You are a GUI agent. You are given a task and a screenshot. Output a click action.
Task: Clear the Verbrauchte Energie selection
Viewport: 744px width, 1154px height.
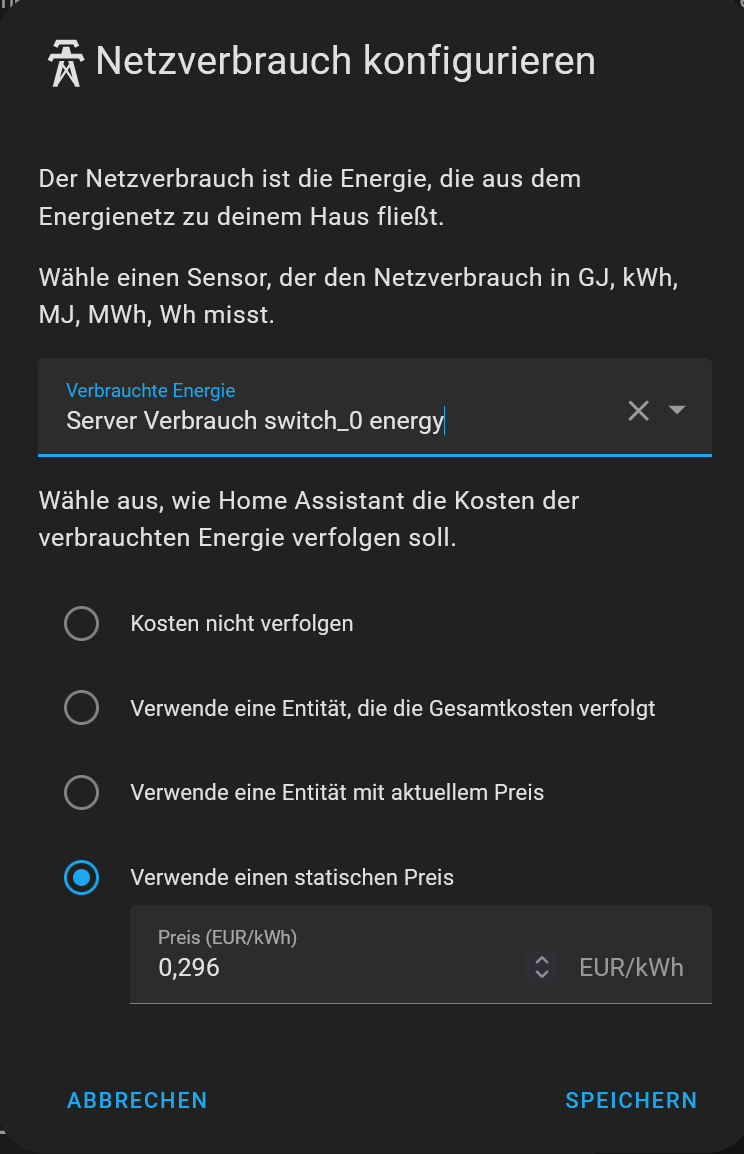click(638, 410)
